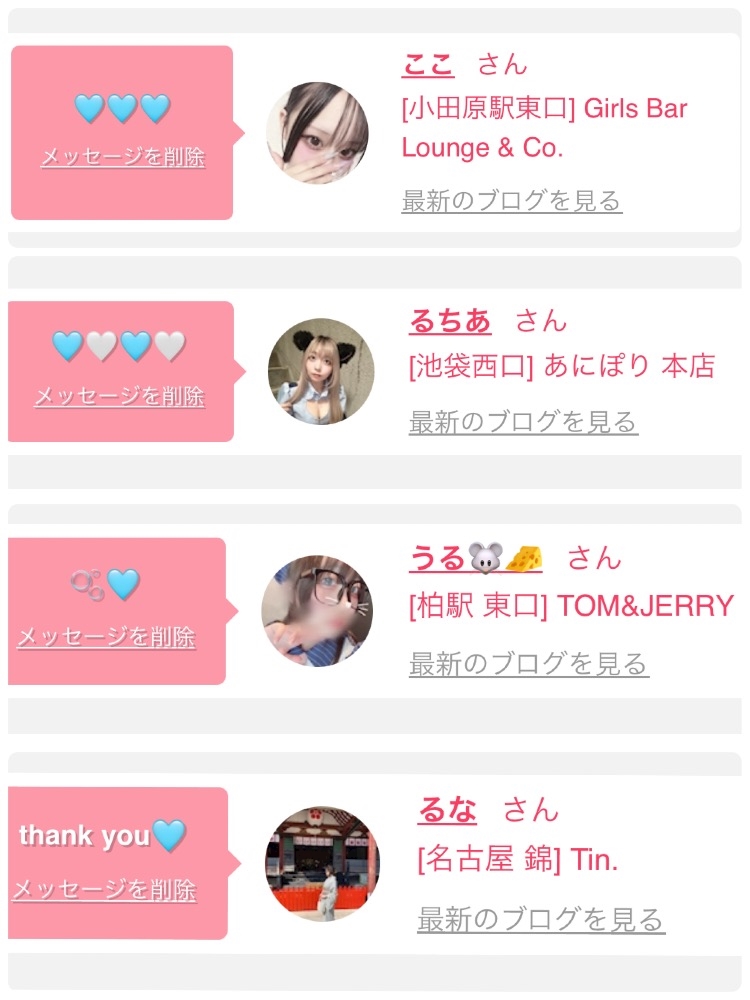Open るな's profile photo
750x1000 pixels.
click(x=322, y=864)
